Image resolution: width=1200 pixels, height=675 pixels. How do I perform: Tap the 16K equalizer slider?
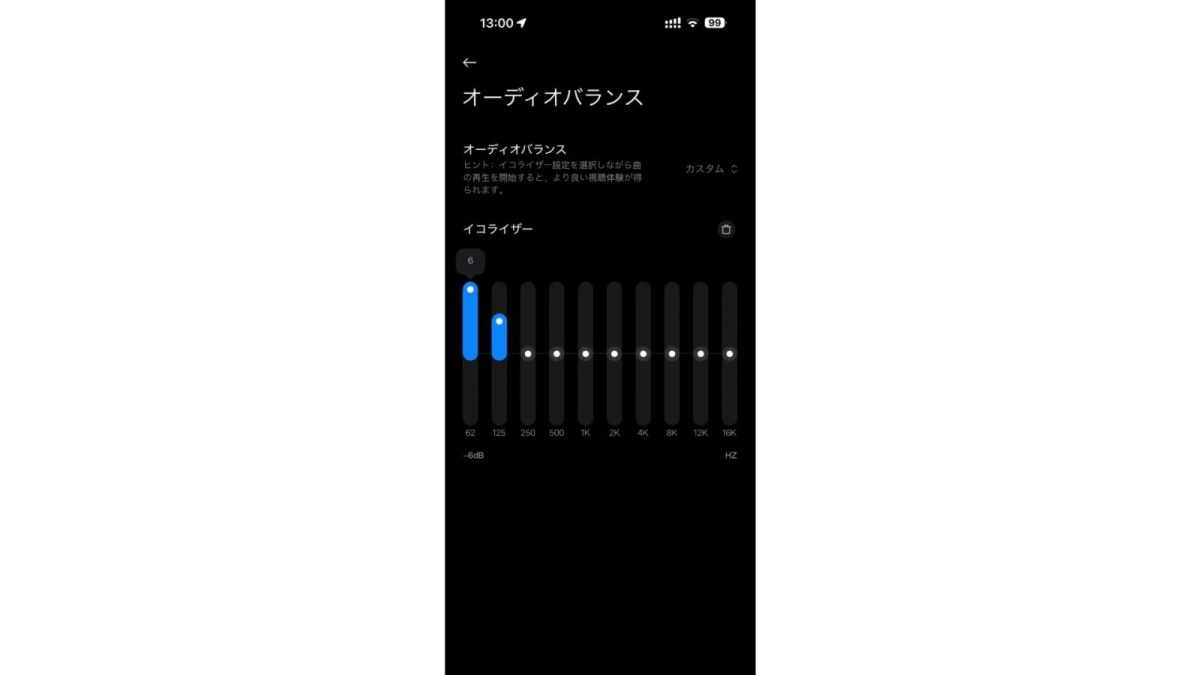(730, 353)
